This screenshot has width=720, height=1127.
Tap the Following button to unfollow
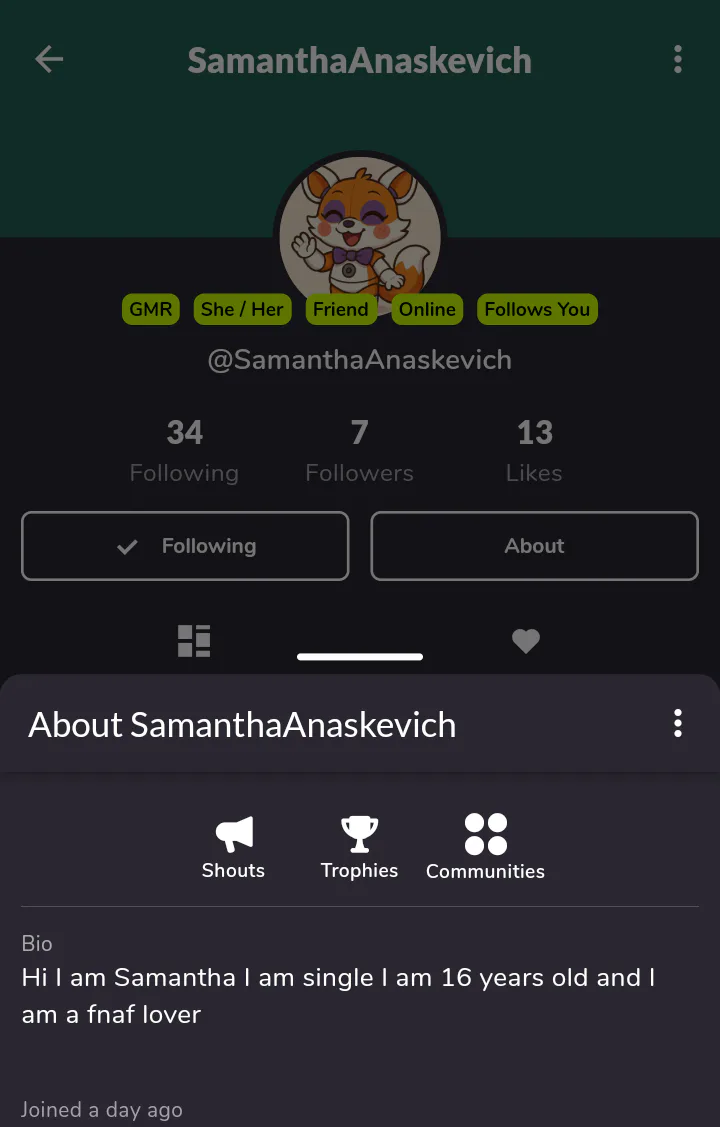[185, 546]
